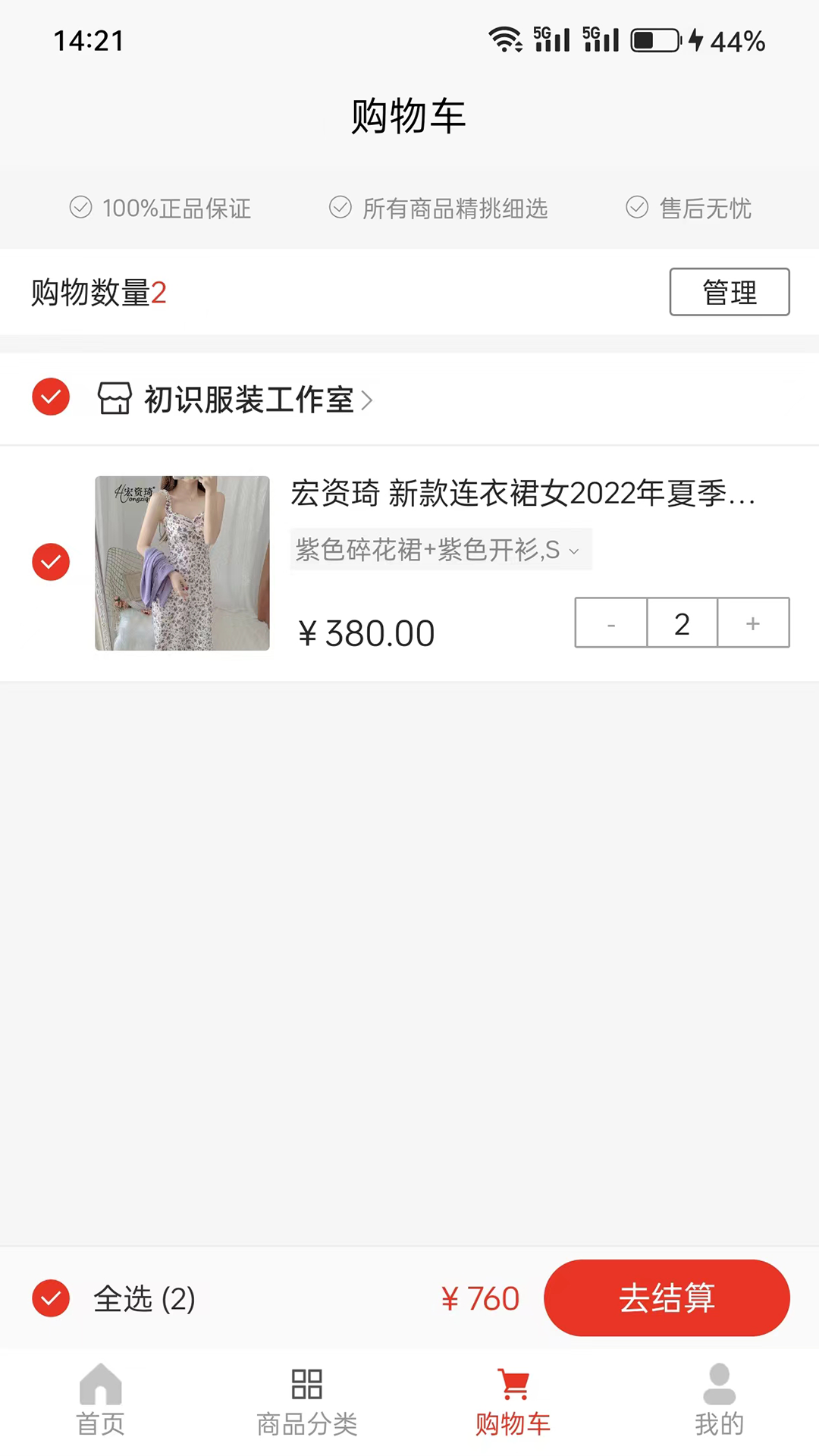Screen dimensions: 819x1456
Task: Click the 管理 manage button
Action: point(729,291)
